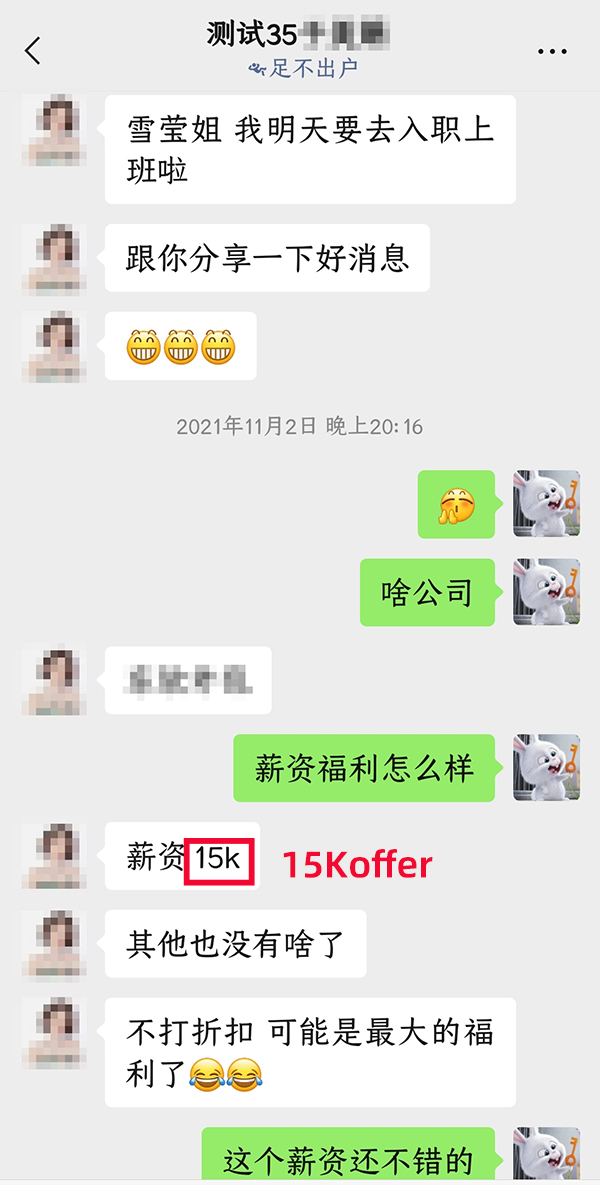Open avatar beside 其他也没有啥了 message
This screenshot has width=600, height=1185.
(53, 943)
